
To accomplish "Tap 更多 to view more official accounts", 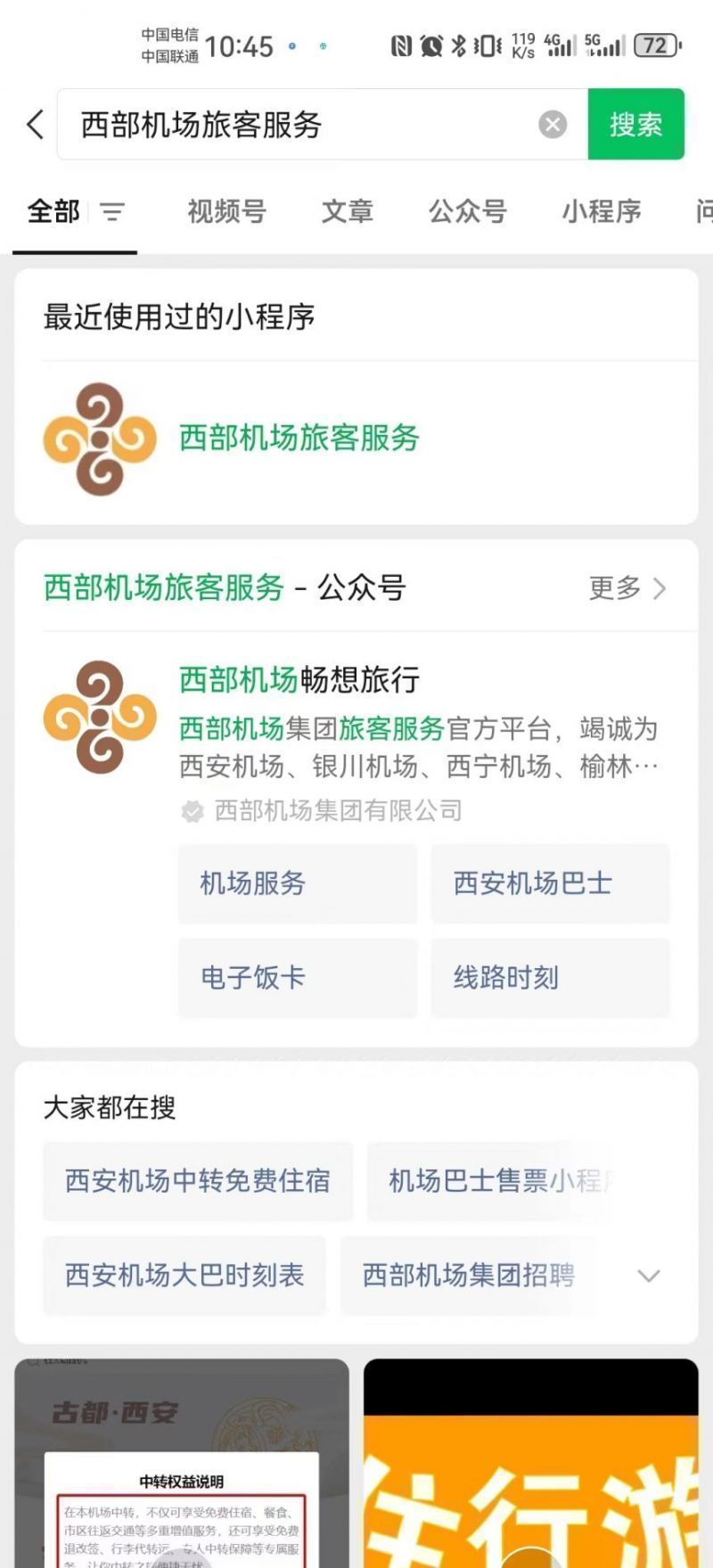I will point(627,588).
